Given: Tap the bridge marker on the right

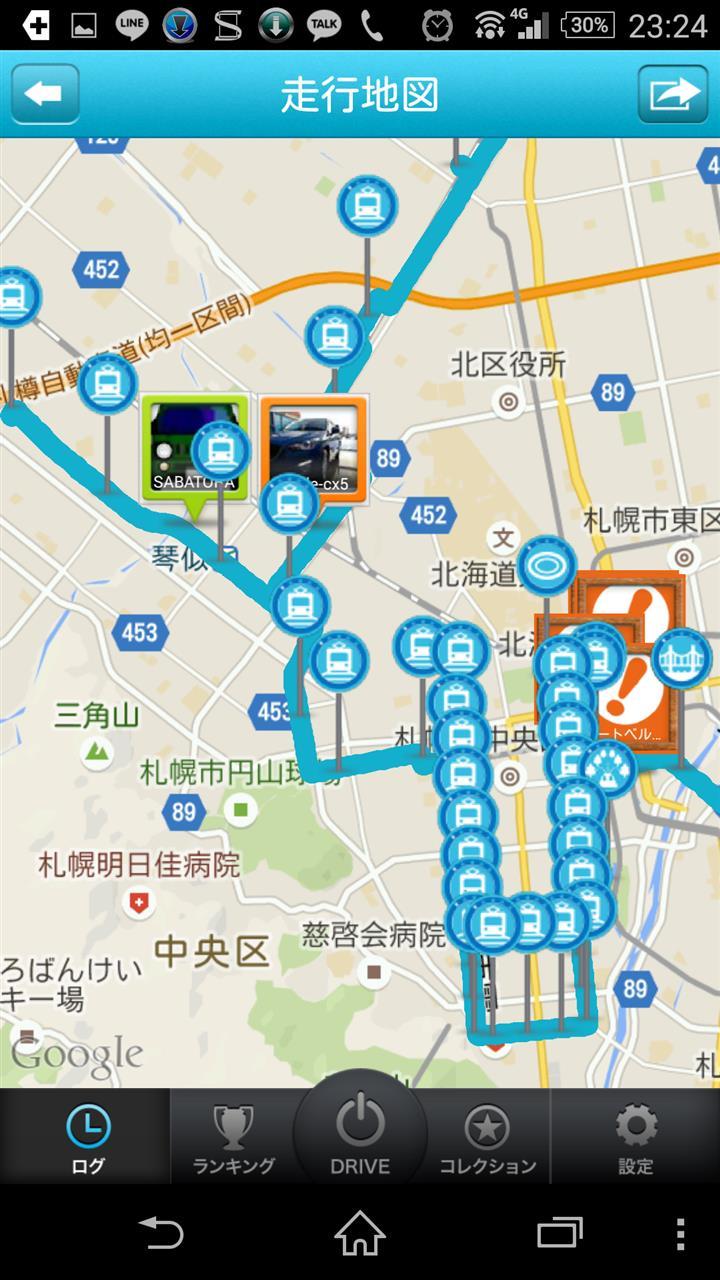Looking at the screenshot, I should click(682, 658).
